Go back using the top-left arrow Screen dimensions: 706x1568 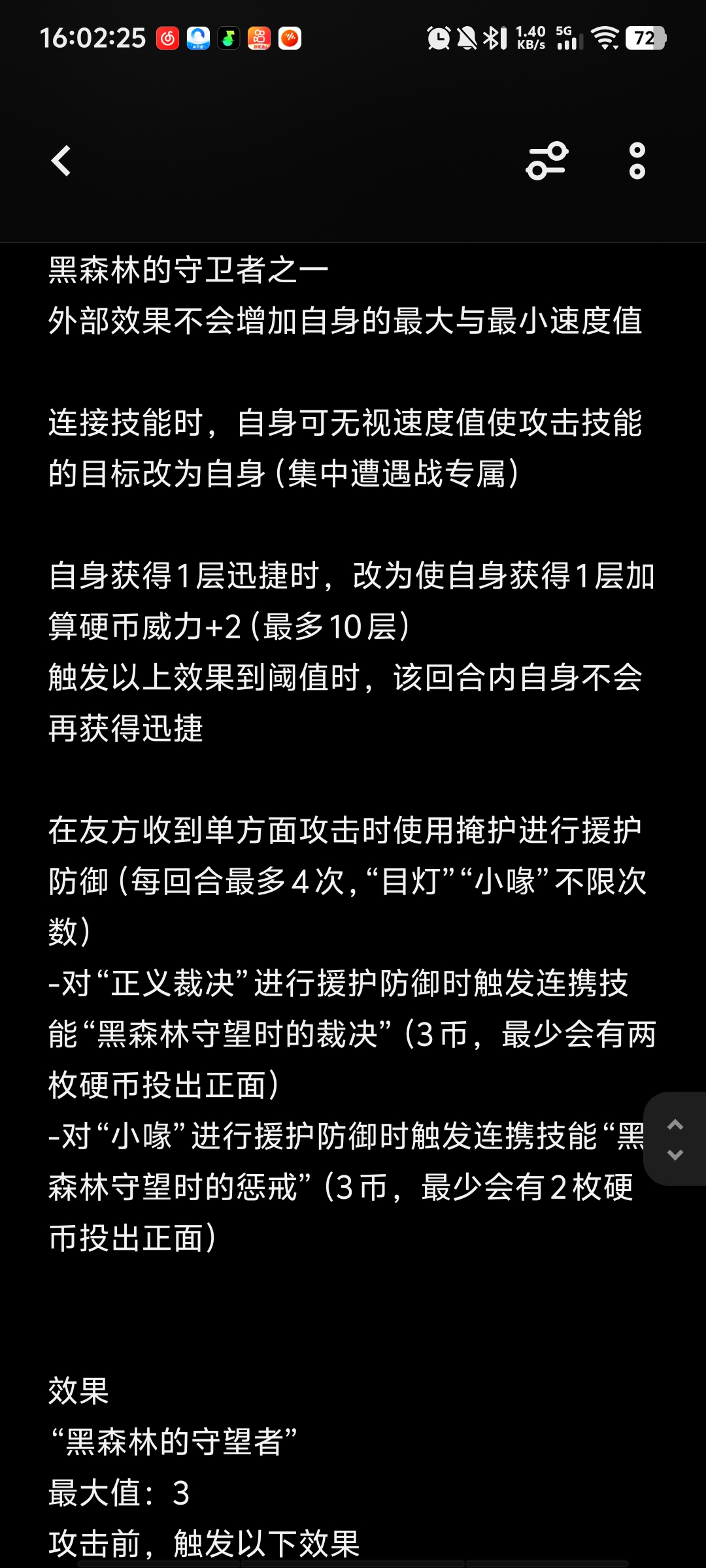click(x=61, y=161)
